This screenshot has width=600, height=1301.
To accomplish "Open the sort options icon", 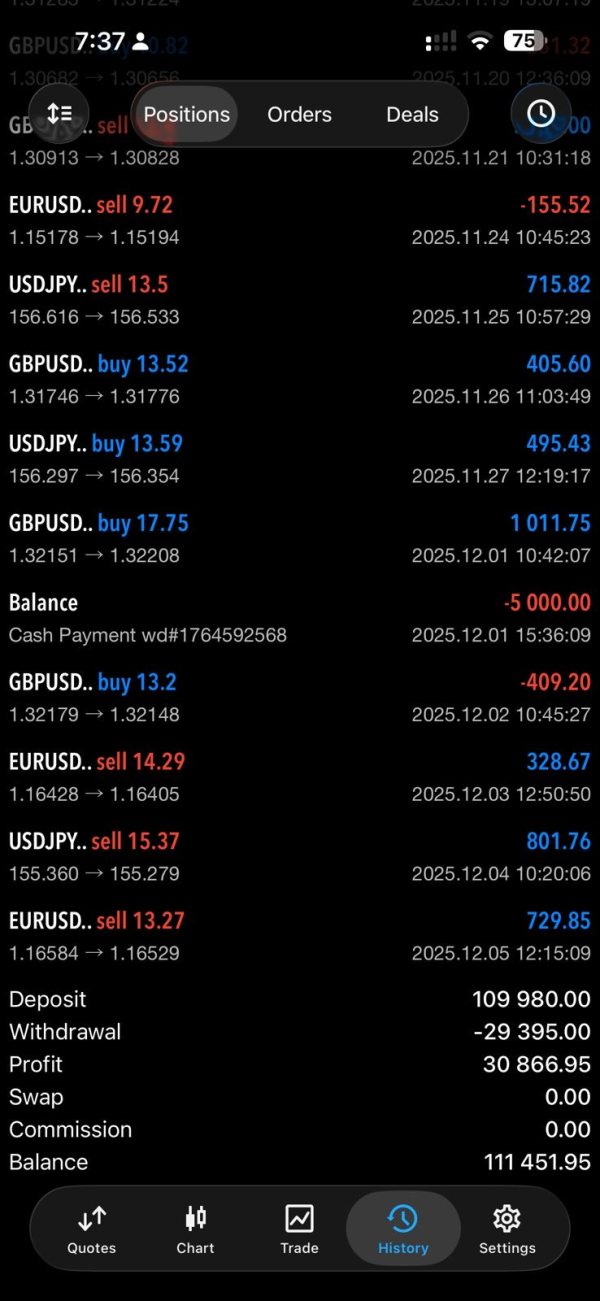I will click(x=59, y=114).
